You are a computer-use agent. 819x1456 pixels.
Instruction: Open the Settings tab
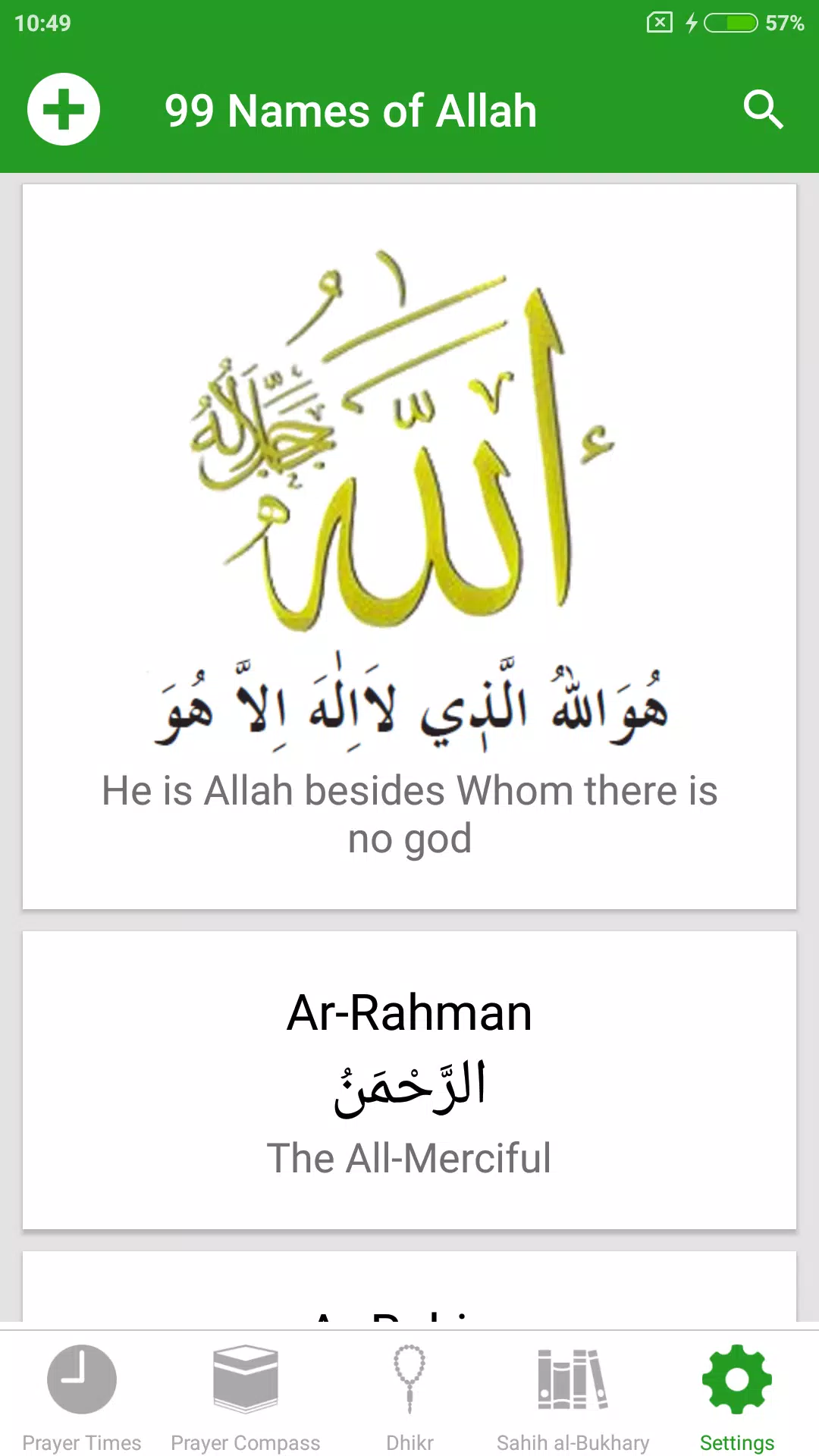point(737,1397)
